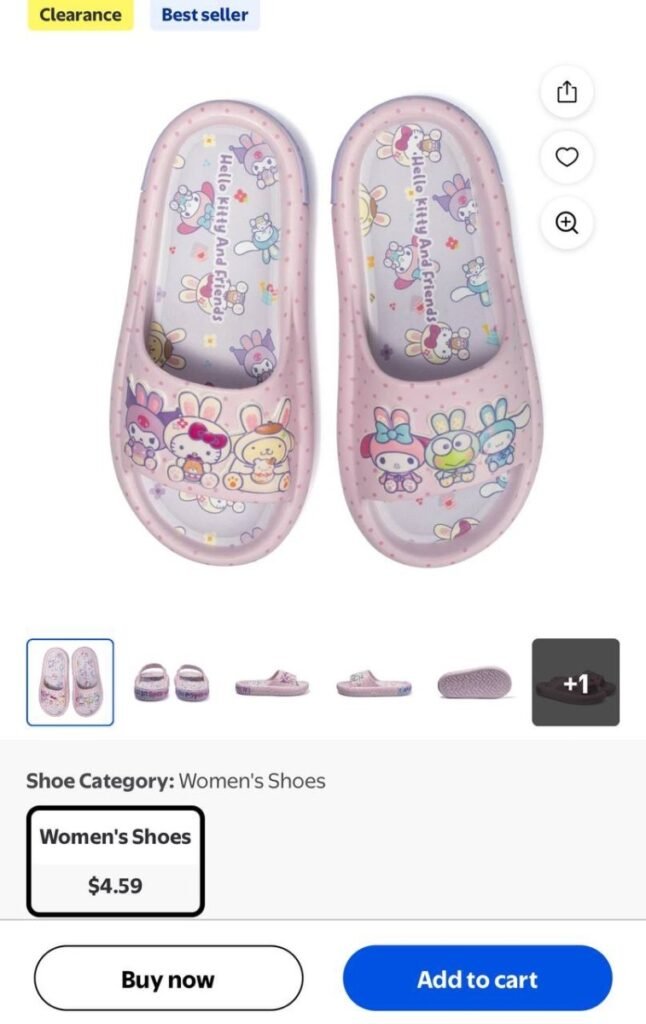646x1024 pixels.
Task: Add the slippers to cart
Action: pos(477,978)
